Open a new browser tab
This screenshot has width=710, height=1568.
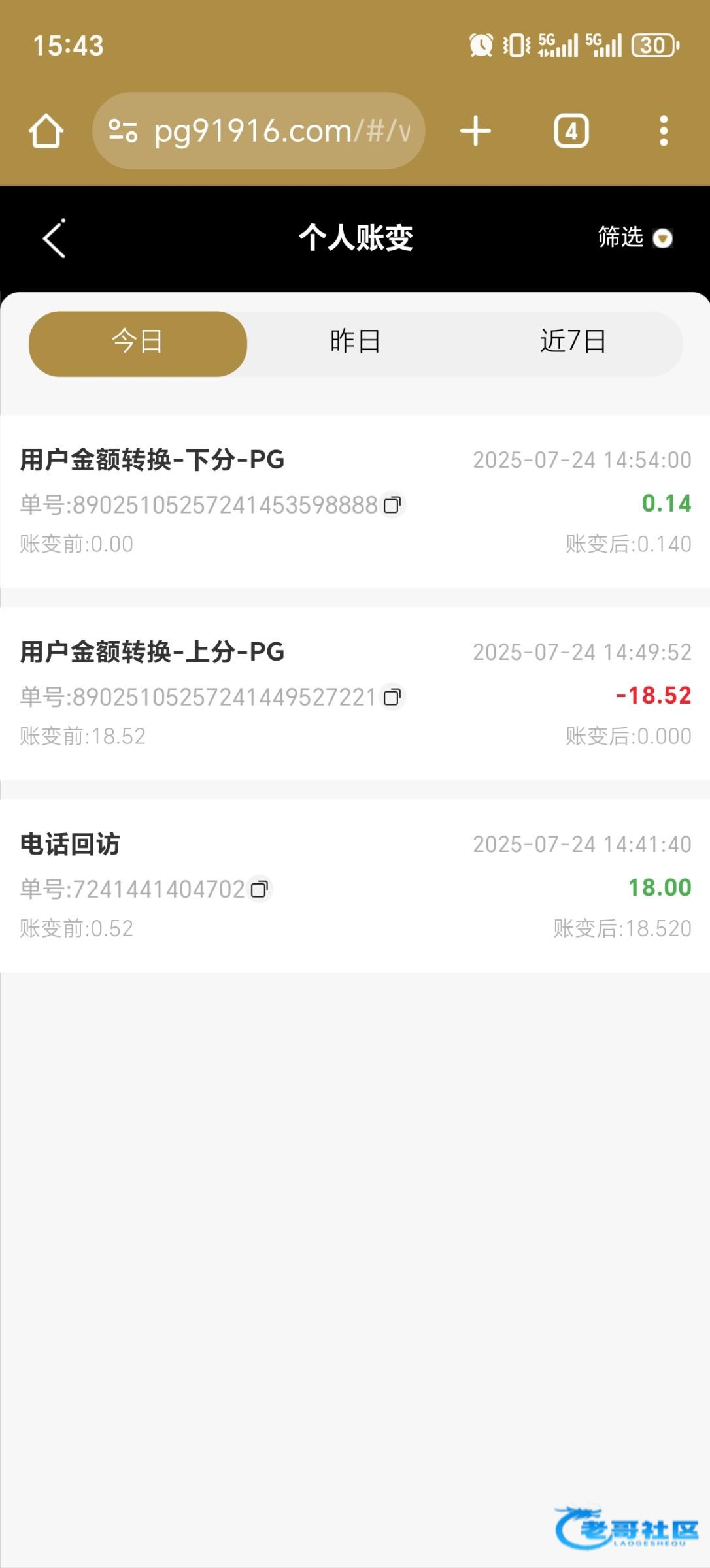[x=475, y=131]
